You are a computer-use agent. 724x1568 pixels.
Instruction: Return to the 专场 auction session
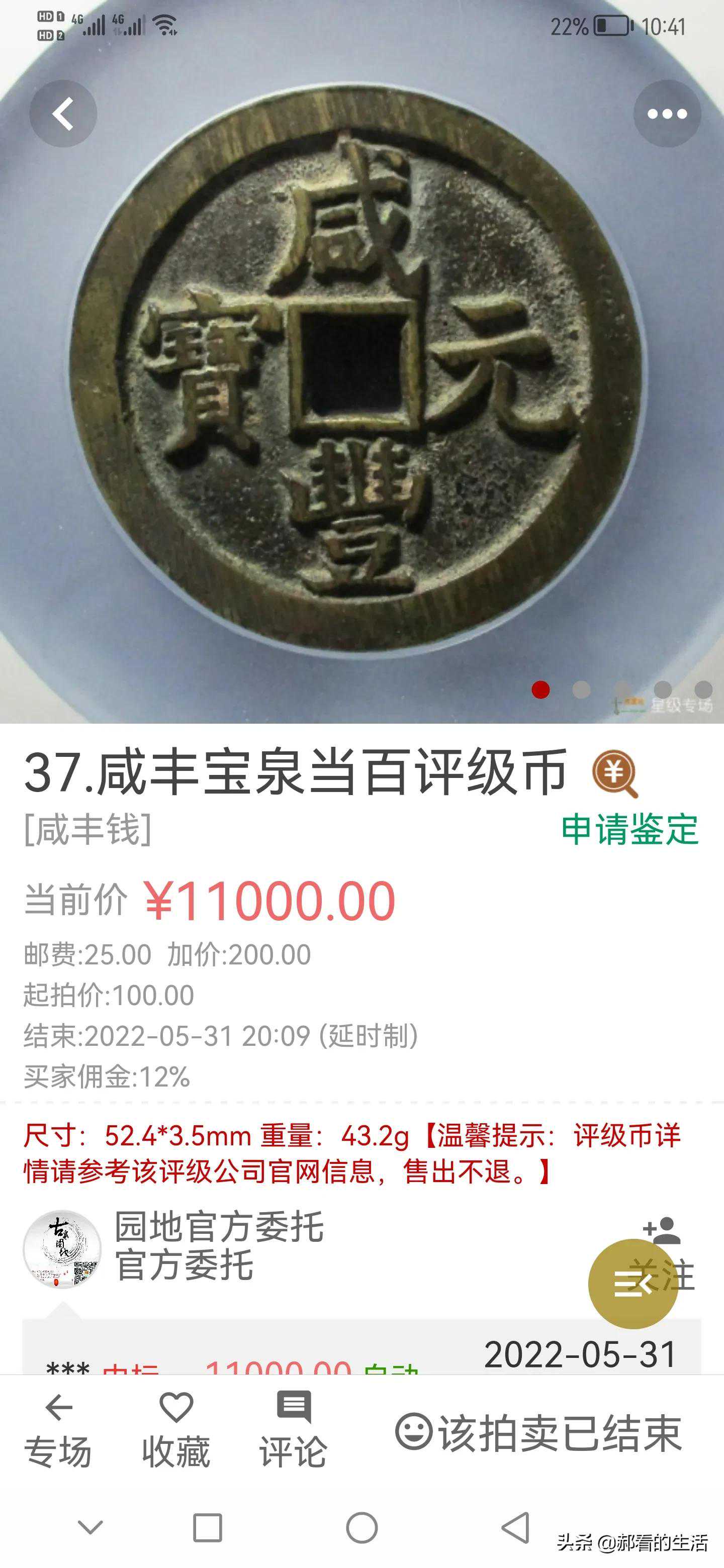coord(58,1430)
